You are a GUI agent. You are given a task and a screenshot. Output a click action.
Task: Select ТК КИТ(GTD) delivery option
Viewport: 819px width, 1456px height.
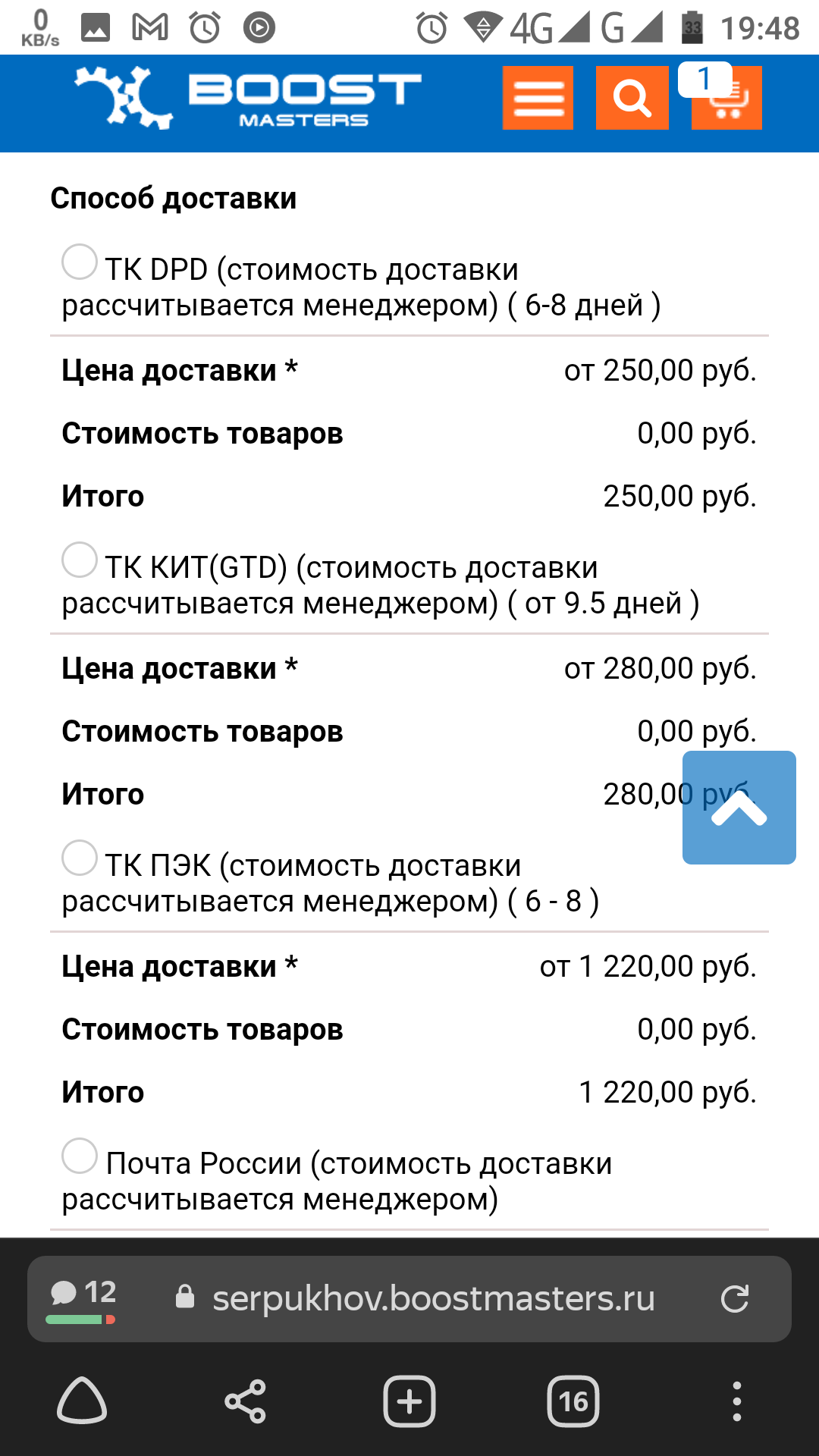tap(80, 560)
